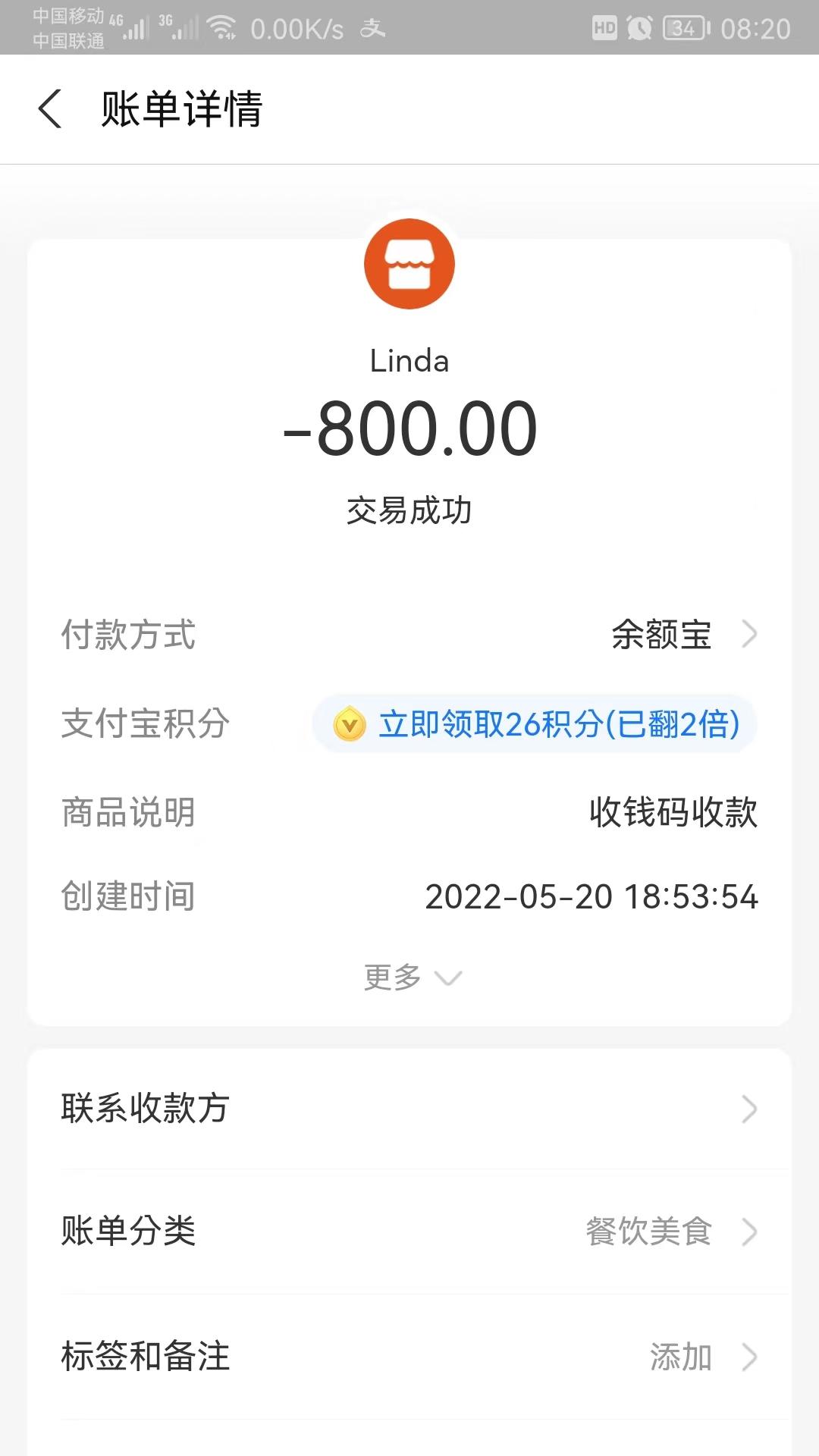Tap the gold coin icon next to points offer
This screenshot has width=819, height=1456.
350,725
